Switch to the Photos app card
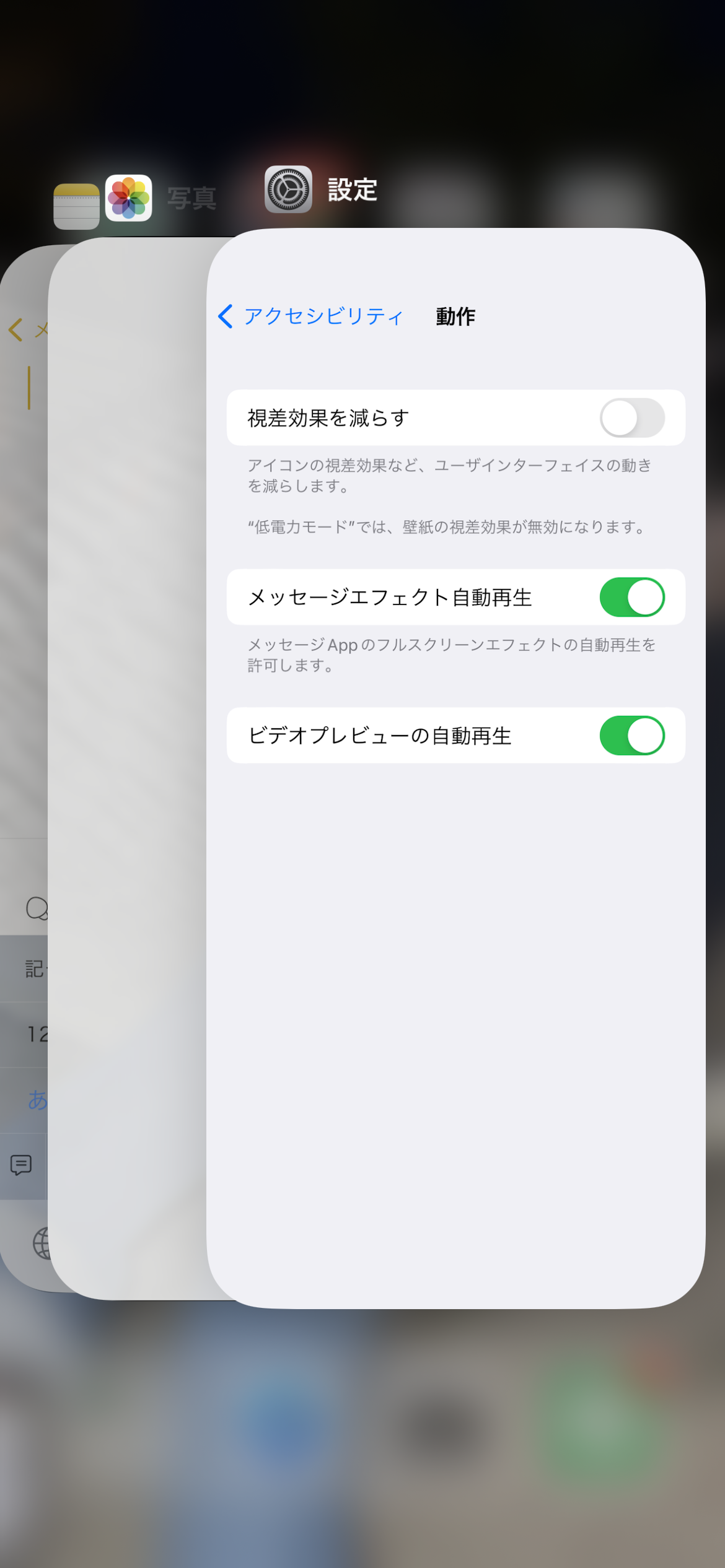The width and height of the screenshot is (725, 1568). coord(127,743)
